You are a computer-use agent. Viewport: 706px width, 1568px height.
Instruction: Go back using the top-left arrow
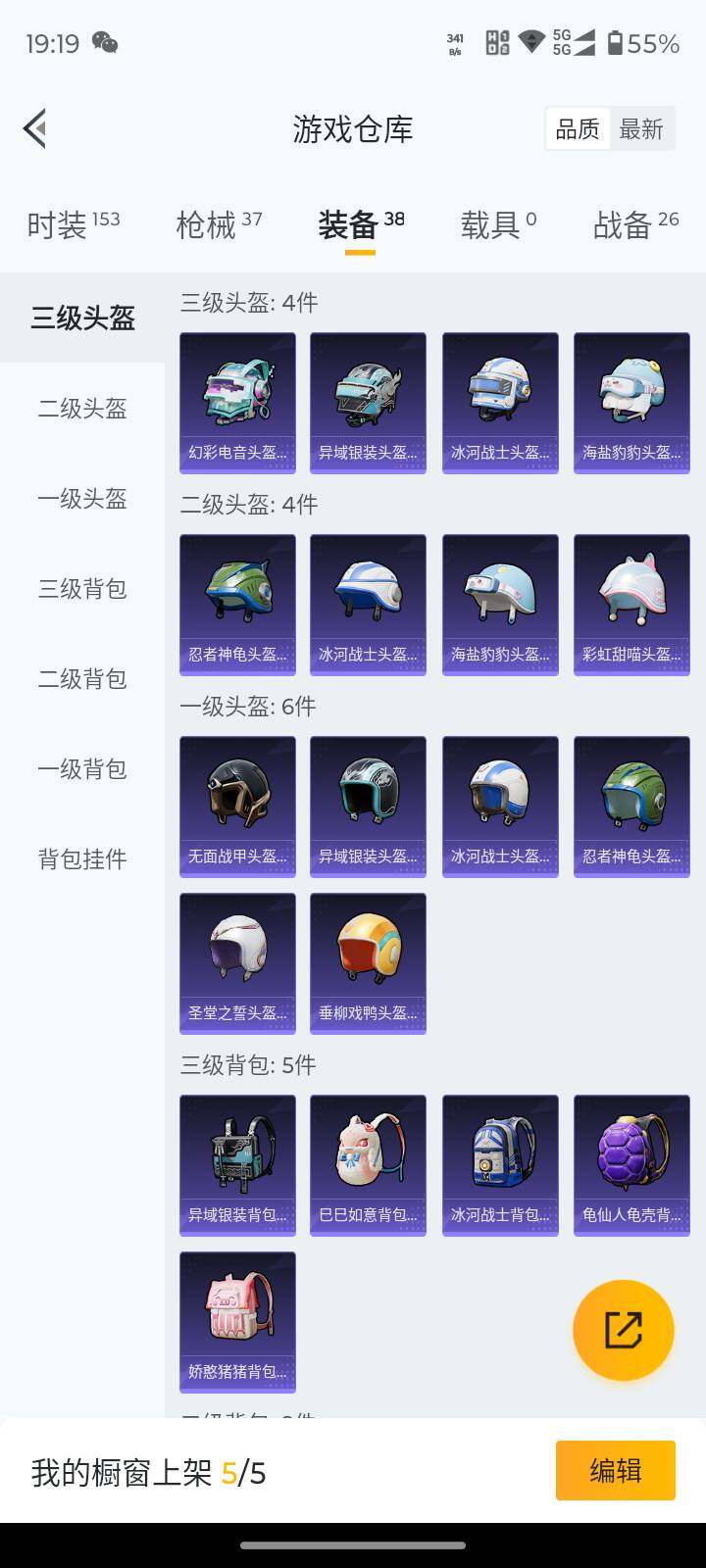coord(35,128)
